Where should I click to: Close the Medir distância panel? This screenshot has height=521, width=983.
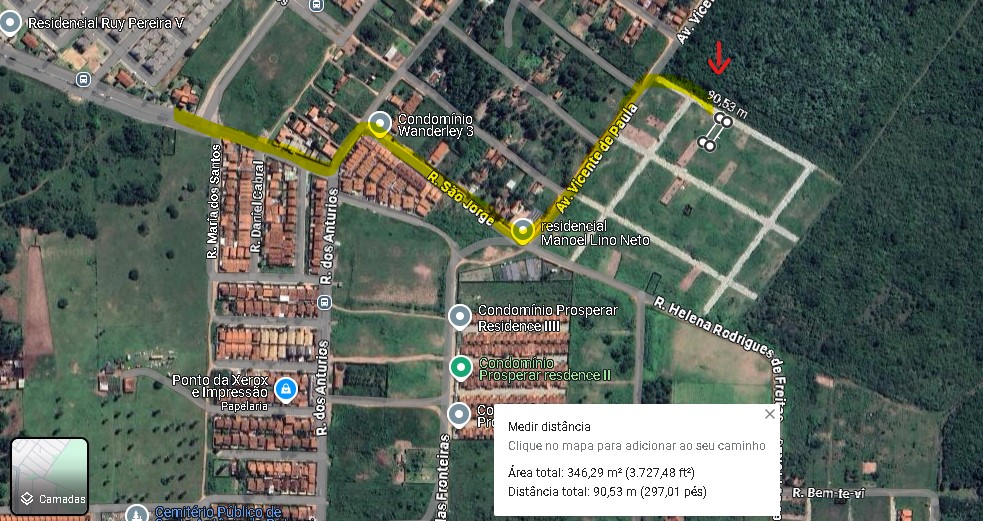(x=769, y=413)
